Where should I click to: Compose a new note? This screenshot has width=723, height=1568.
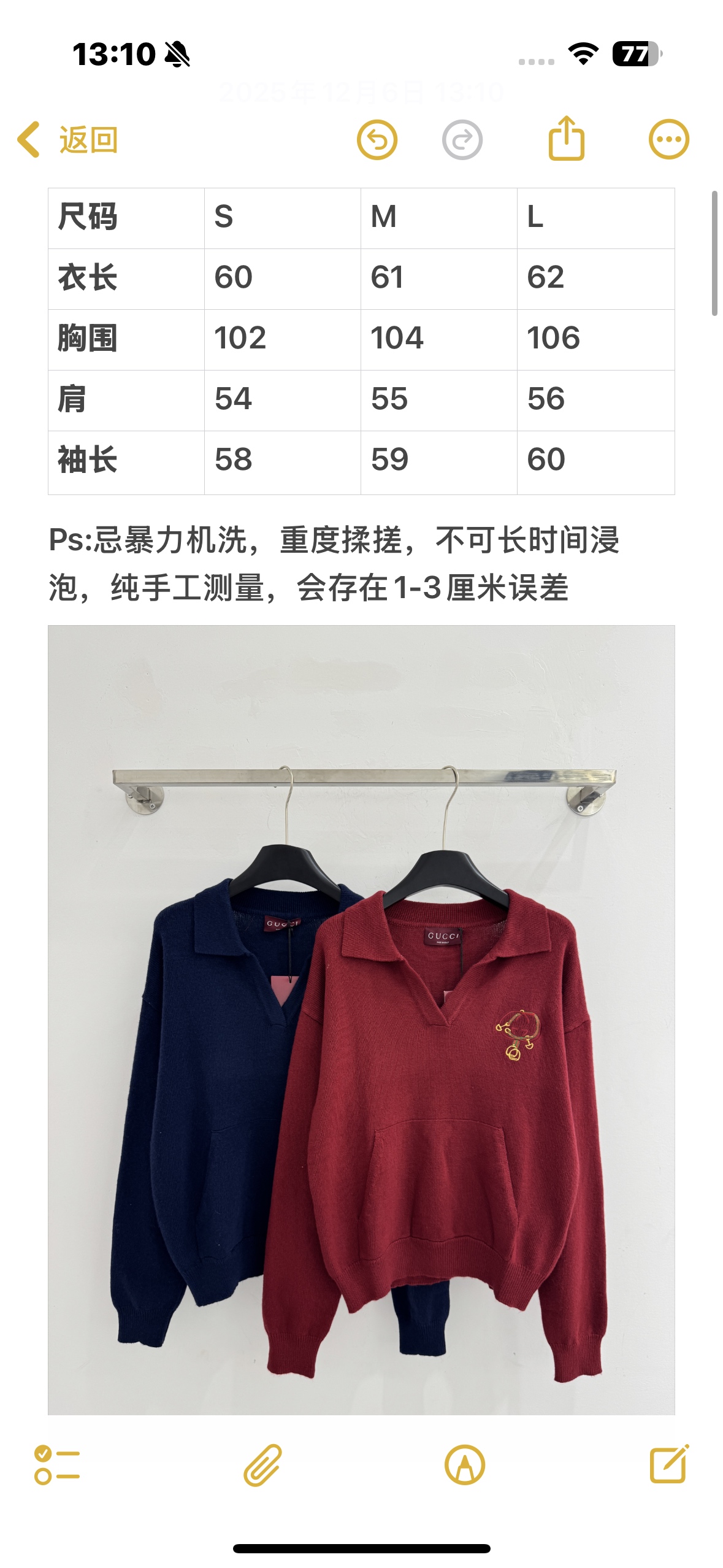668,1464
